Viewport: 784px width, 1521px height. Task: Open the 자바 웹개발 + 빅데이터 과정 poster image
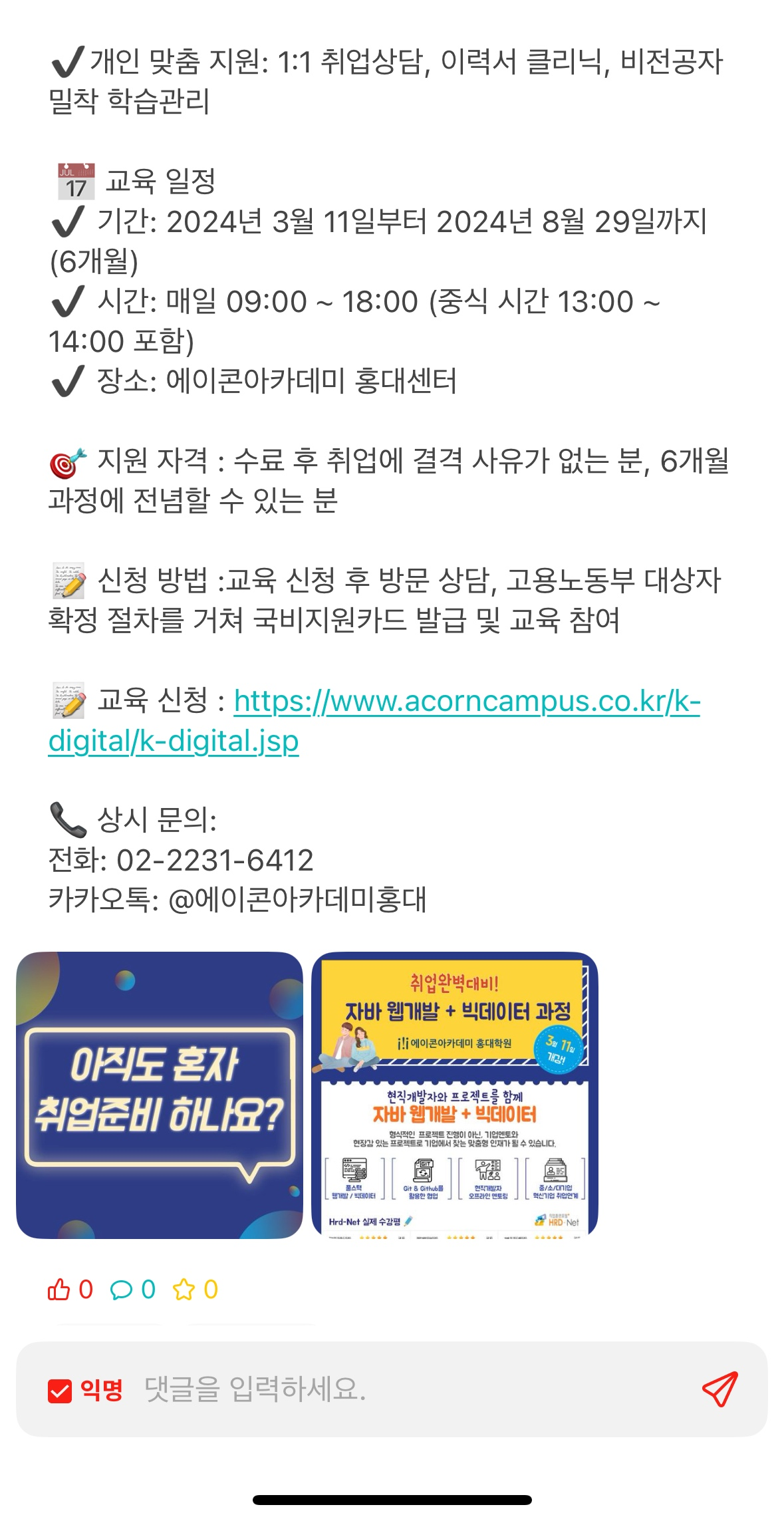tap(455, 1095)
